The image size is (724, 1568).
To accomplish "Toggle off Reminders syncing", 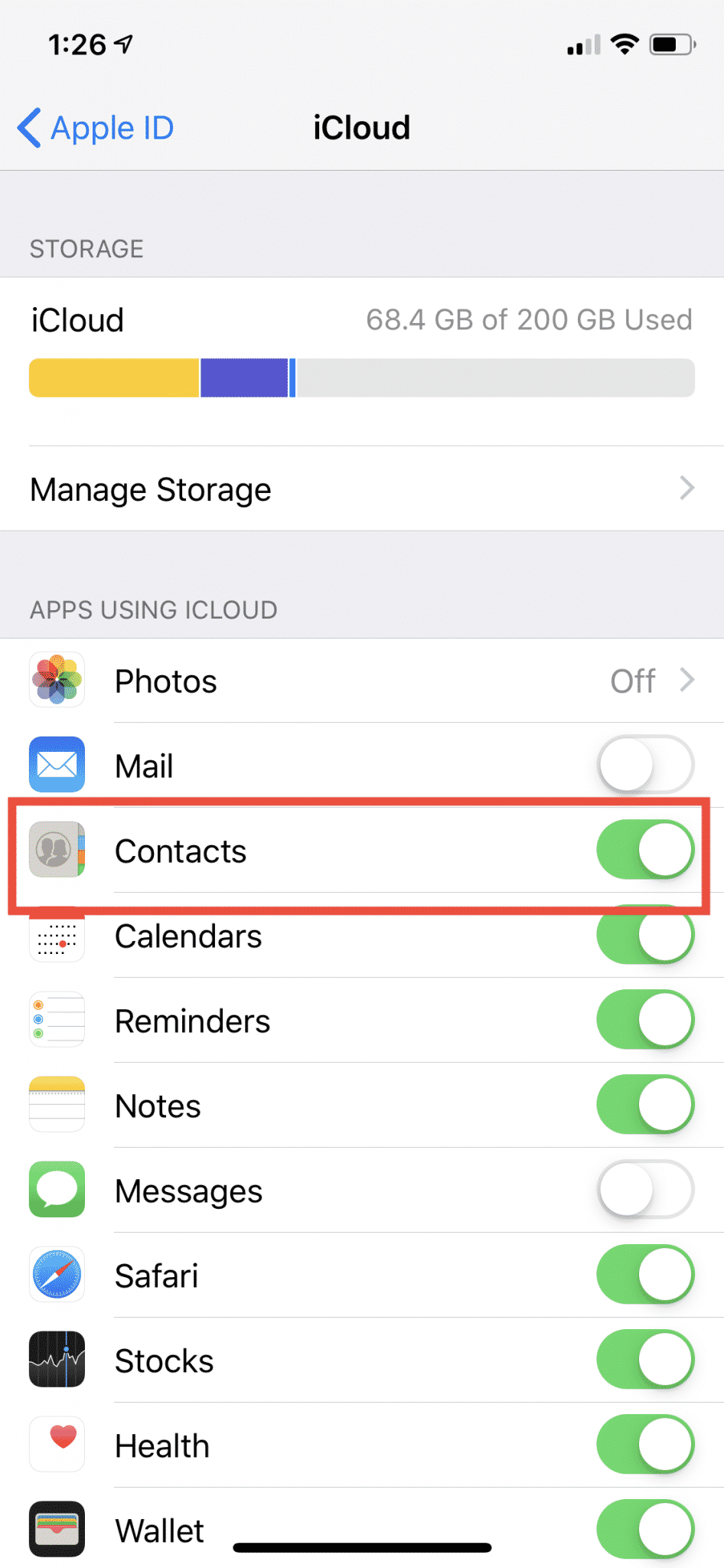I will tap(645, 1020).
